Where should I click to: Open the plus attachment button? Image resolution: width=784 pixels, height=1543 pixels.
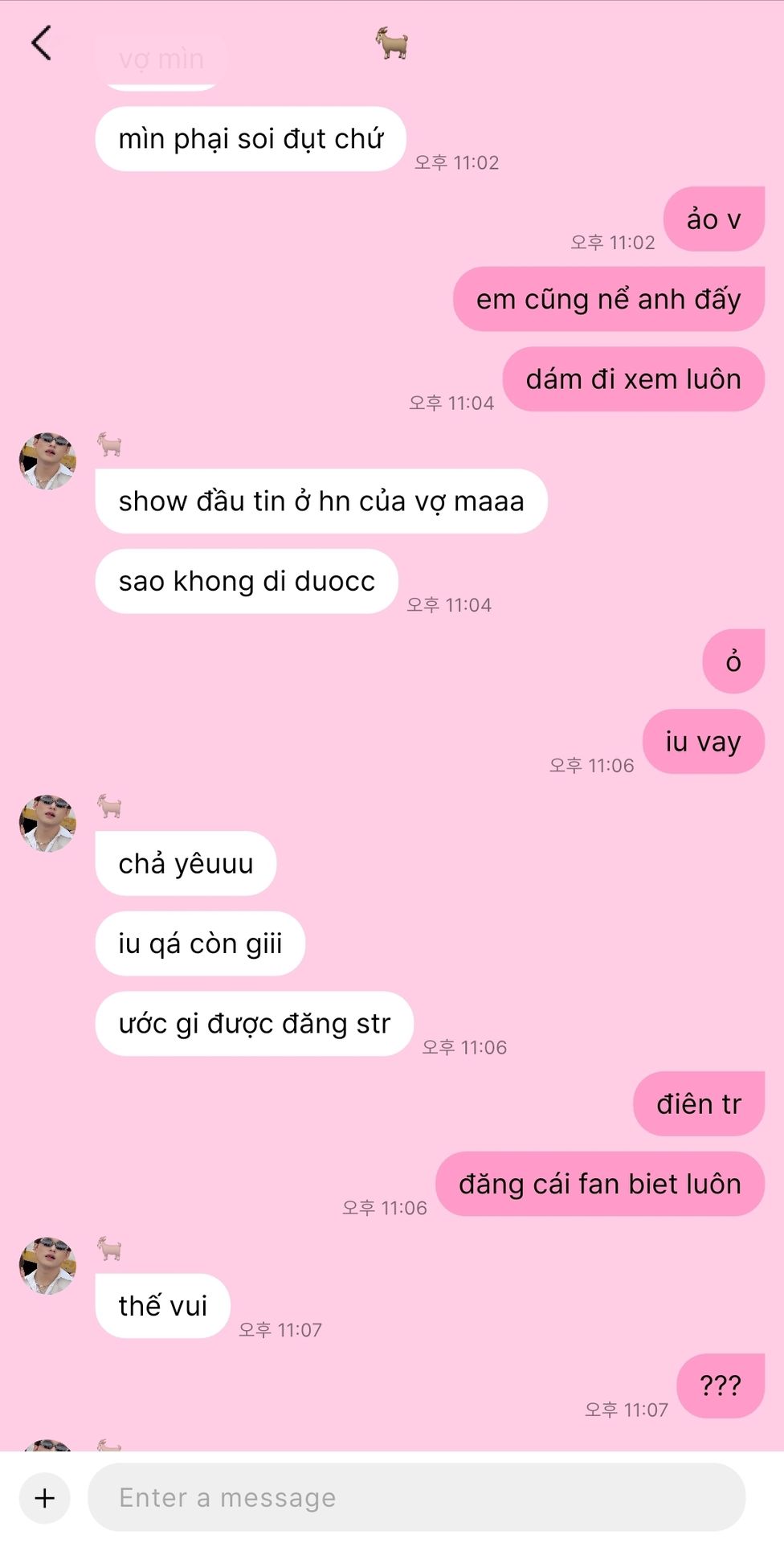45,1498
